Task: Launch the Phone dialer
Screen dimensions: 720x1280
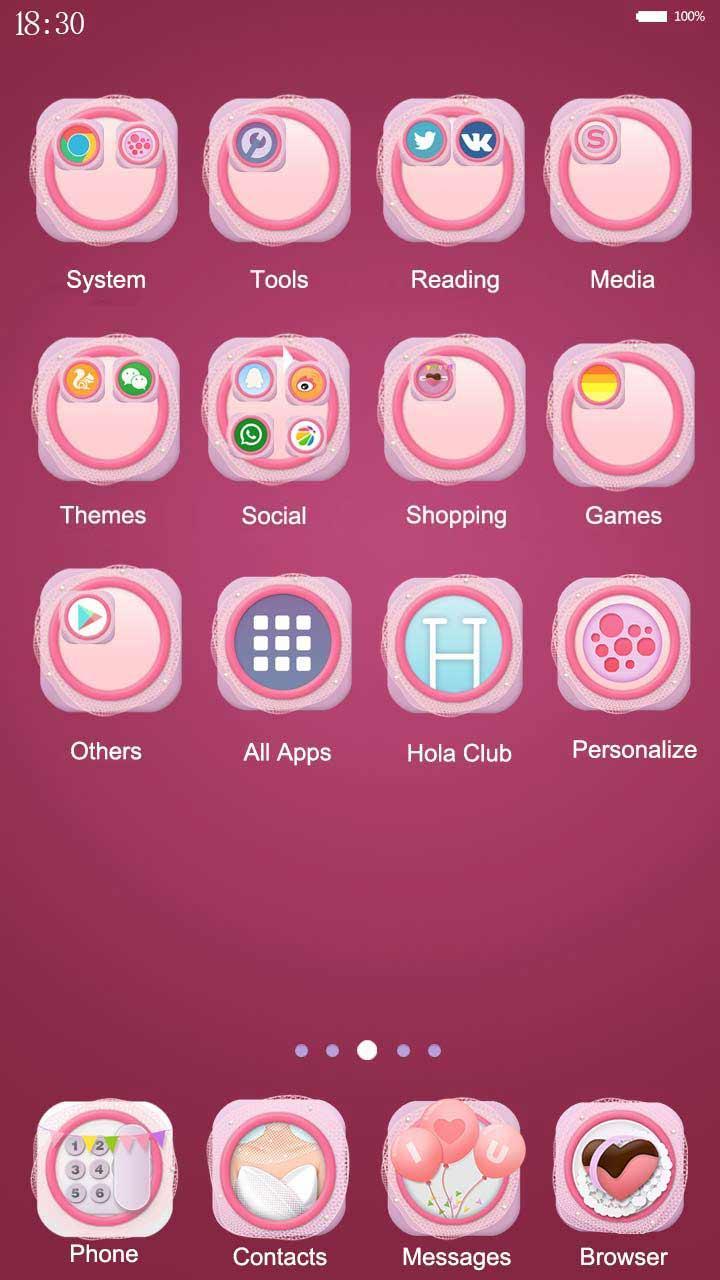Action: pyautogui.click(x=104, y=1170)
